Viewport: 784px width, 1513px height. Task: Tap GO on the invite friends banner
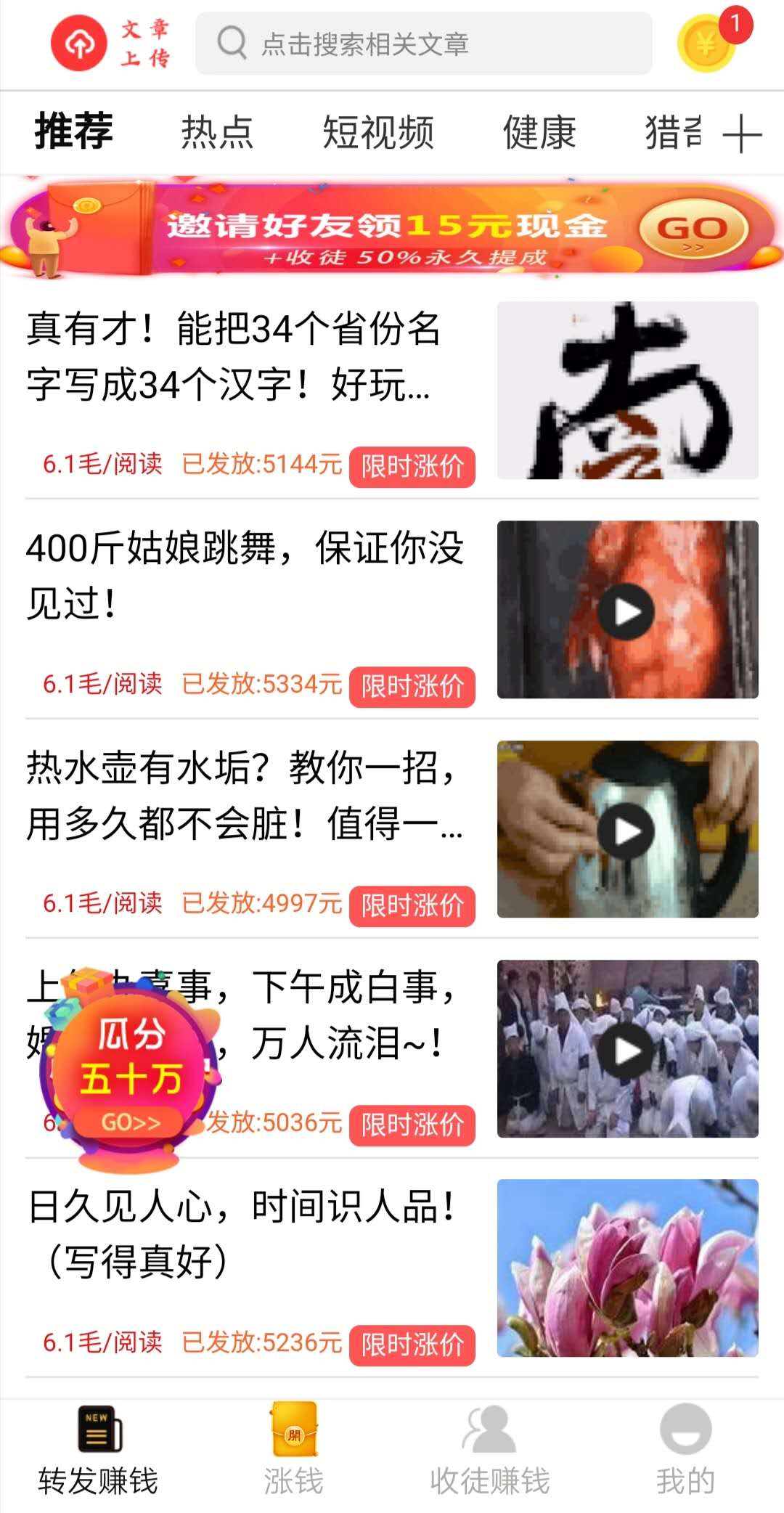[693, 228]
